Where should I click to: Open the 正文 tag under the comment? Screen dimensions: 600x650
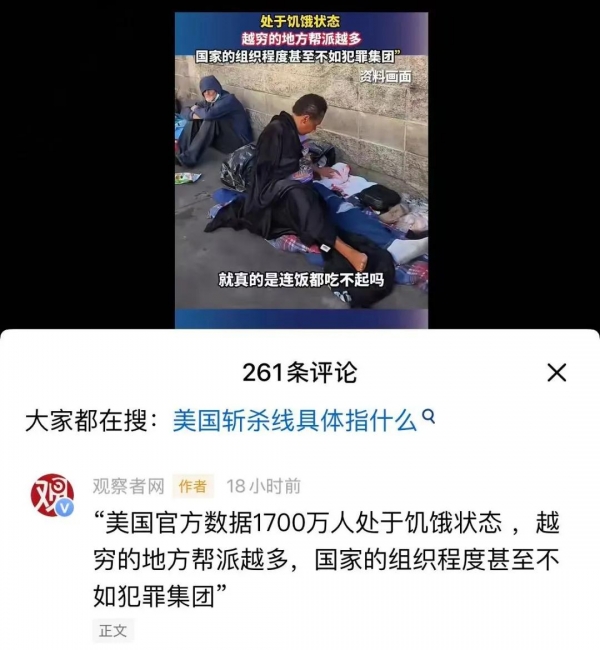click(113, 631)
